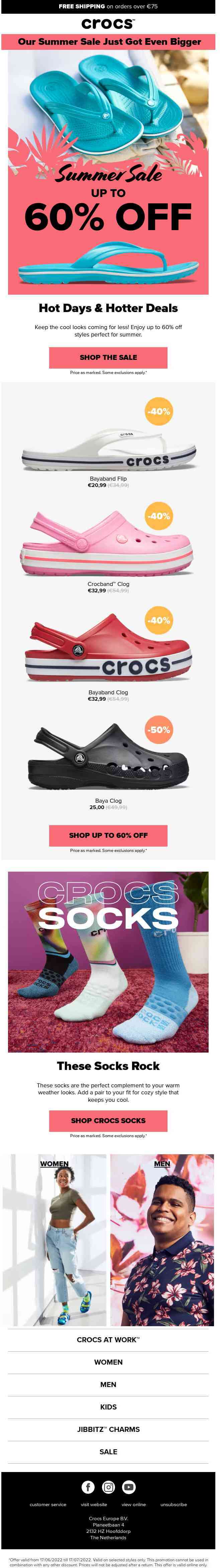Image resolution: width=220 pixels, height=1568 pixels.
Task: Go to the SALE category
Action: click(108, 1452)
